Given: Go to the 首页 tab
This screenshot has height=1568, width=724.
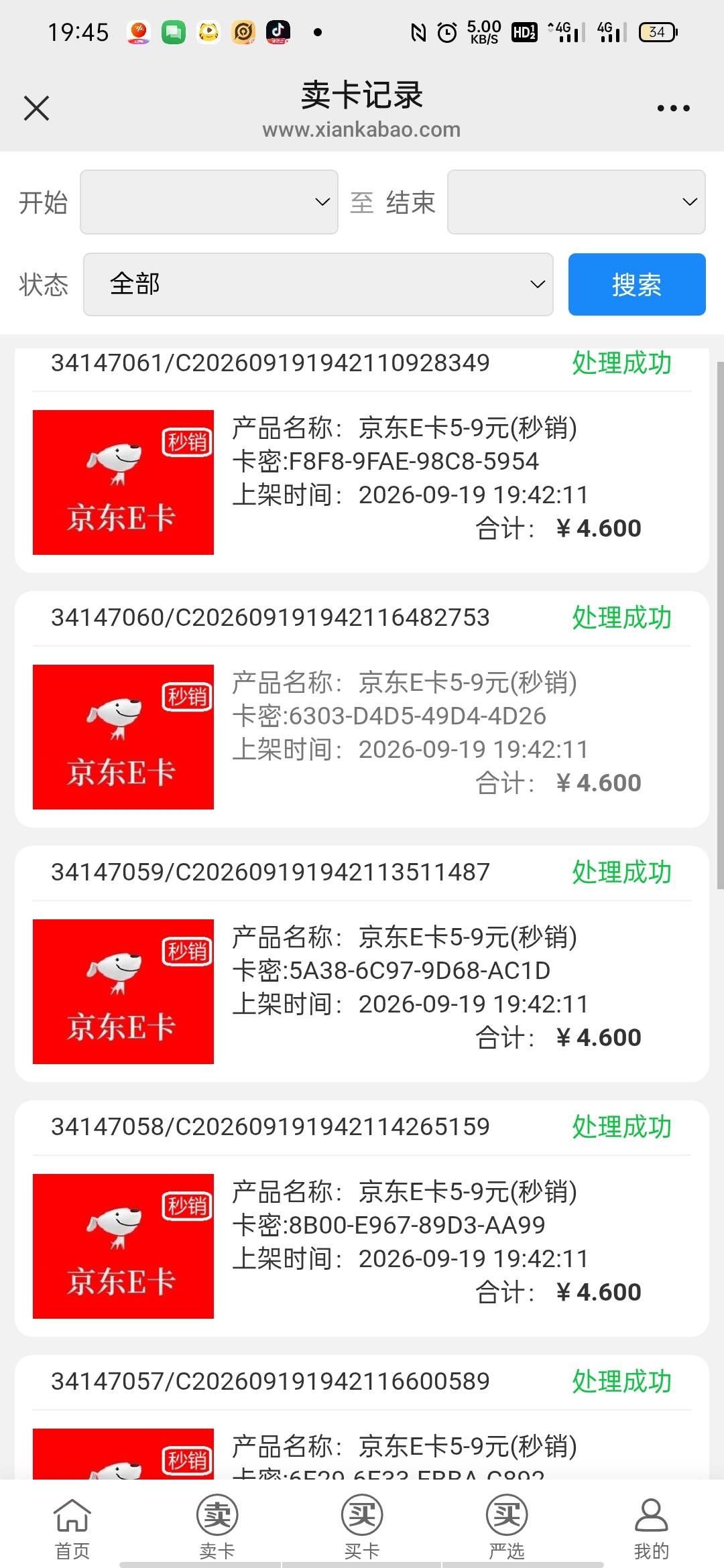Looking at the screenshot, I should pyautogui.click(x=72, y=1522).
